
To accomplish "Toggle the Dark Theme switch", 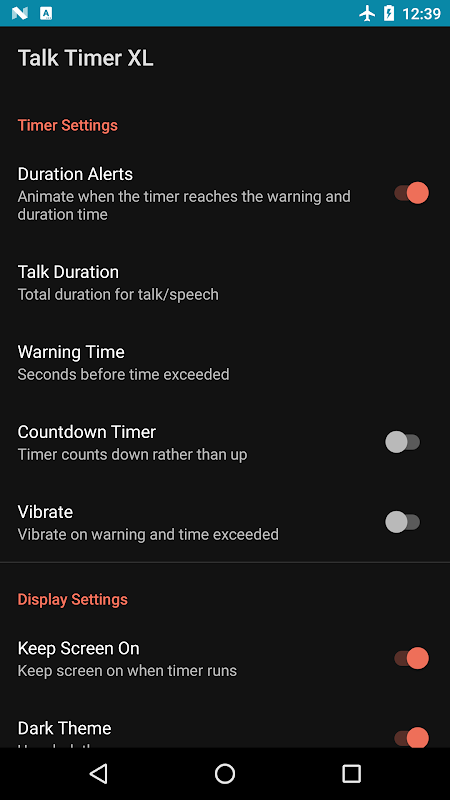I will (x=411, y=738).
